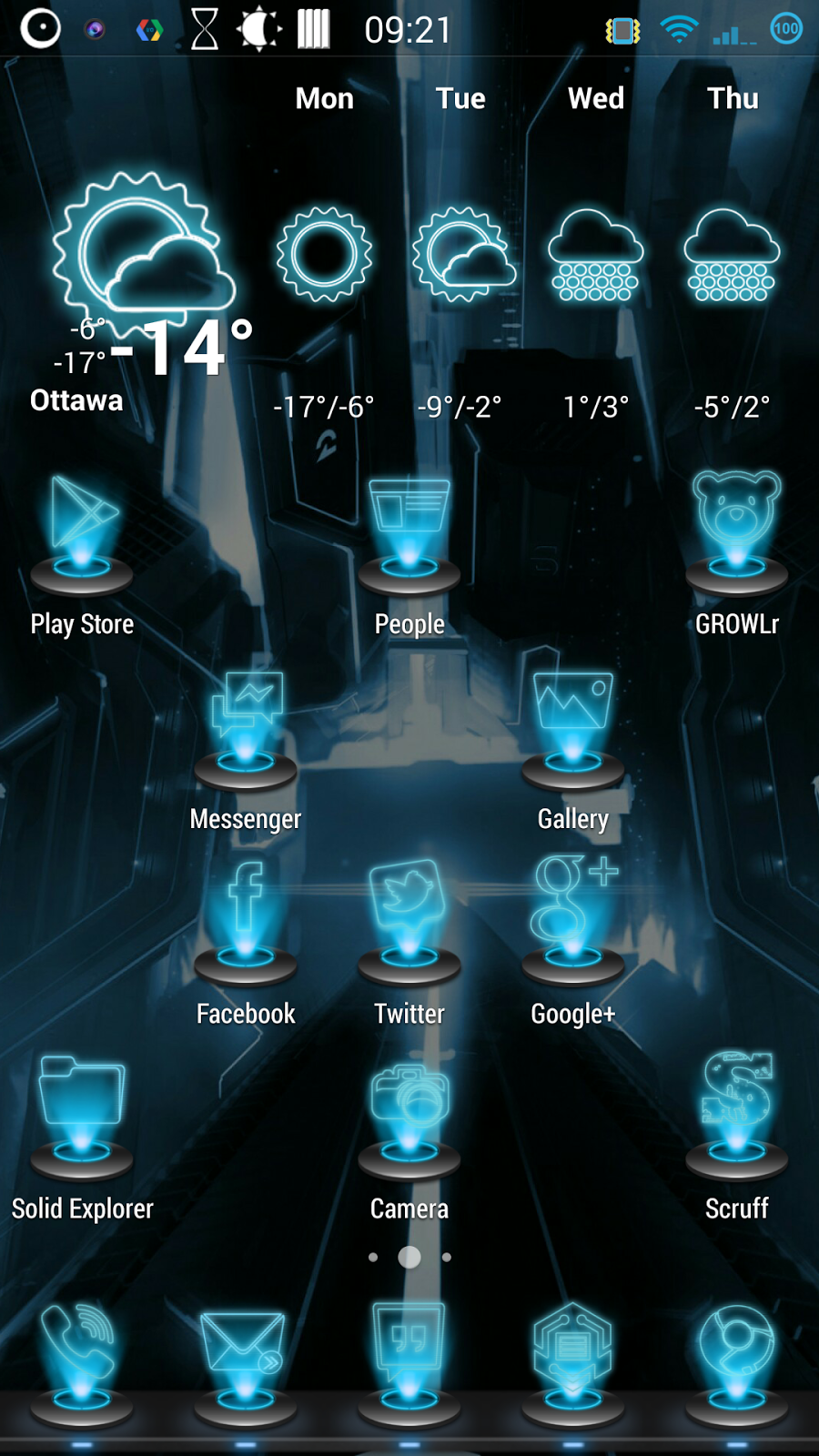The height and width of the screenshot is (1456, 819).
Task: Open the email app in the dock
Action: coord(246,1362)
